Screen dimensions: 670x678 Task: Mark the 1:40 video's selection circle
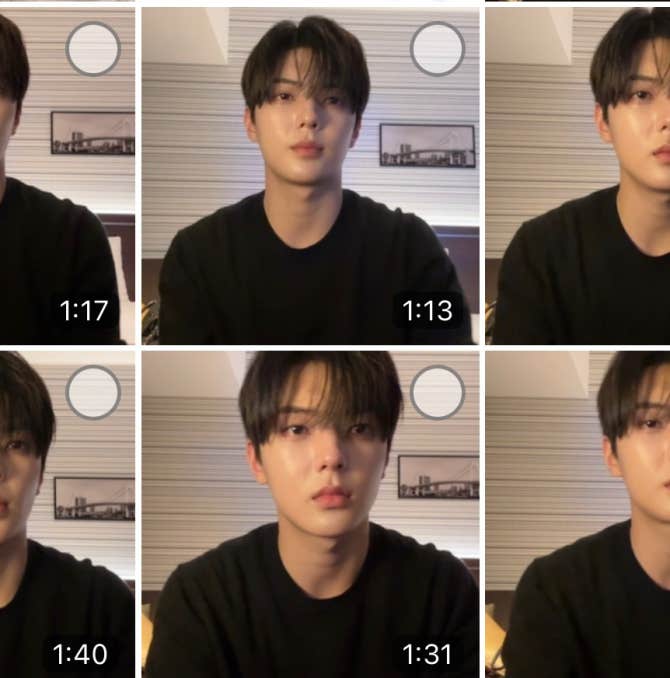coord(93,392)
